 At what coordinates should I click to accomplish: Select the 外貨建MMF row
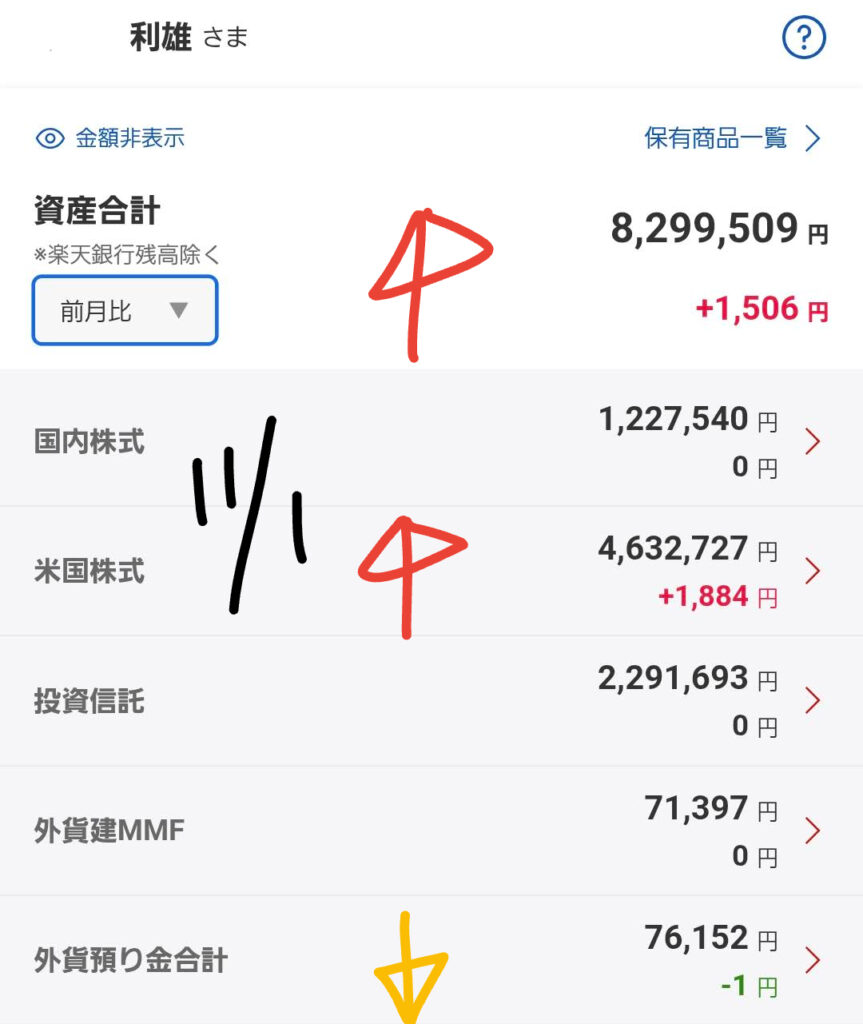coord(430,830)
